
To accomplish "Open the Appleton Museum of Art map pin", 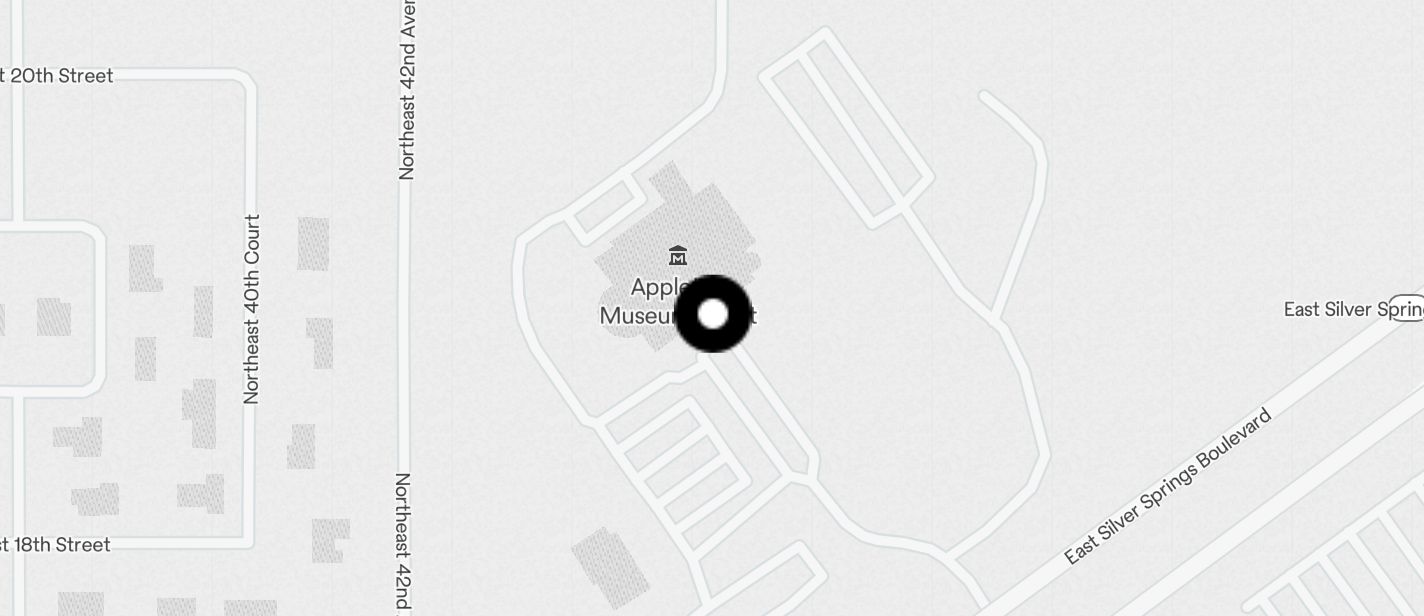I will pos(677,256).
